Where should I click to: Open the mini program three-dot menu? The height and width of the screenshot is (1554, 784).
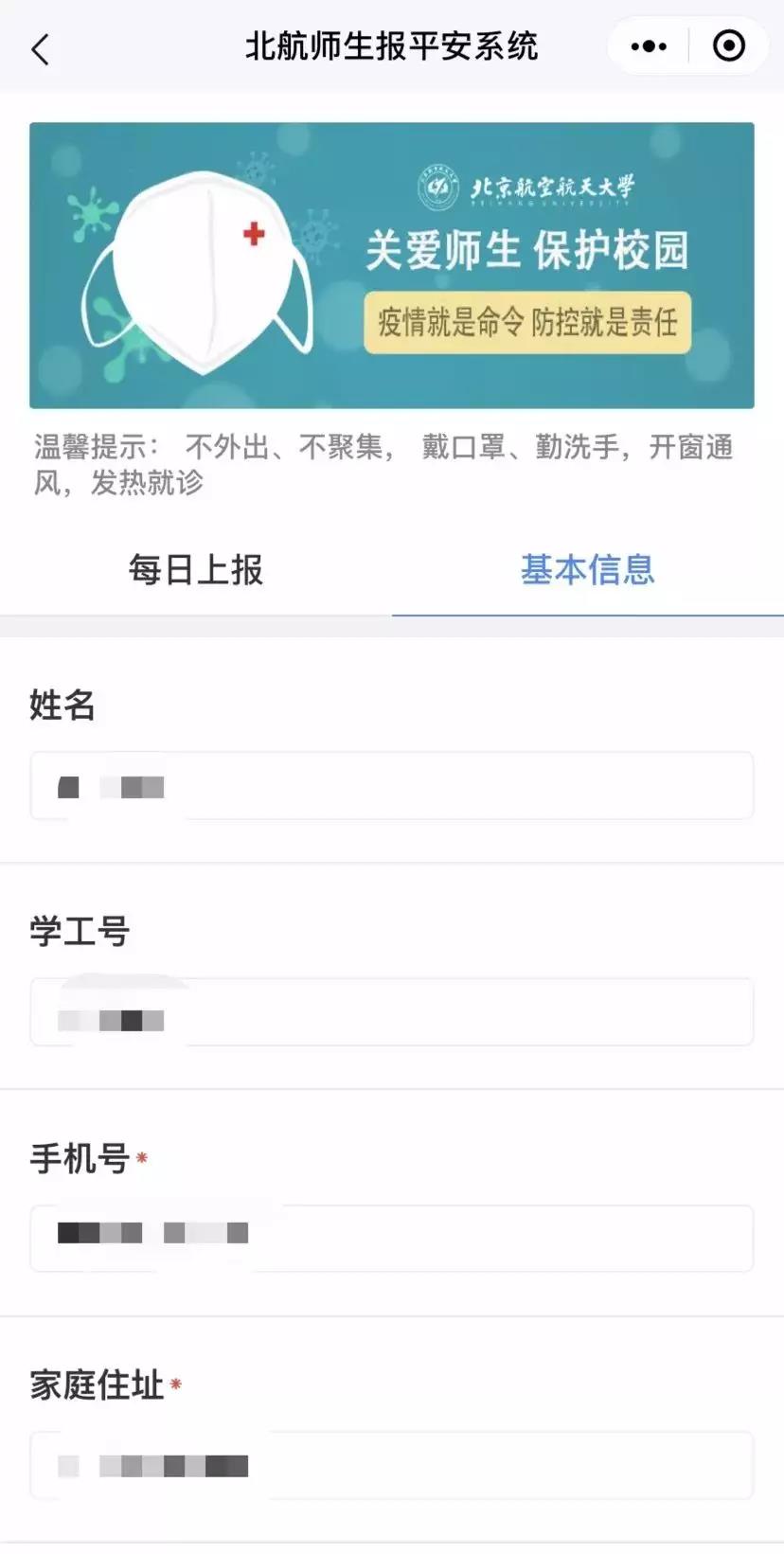(x=649, y=46)
